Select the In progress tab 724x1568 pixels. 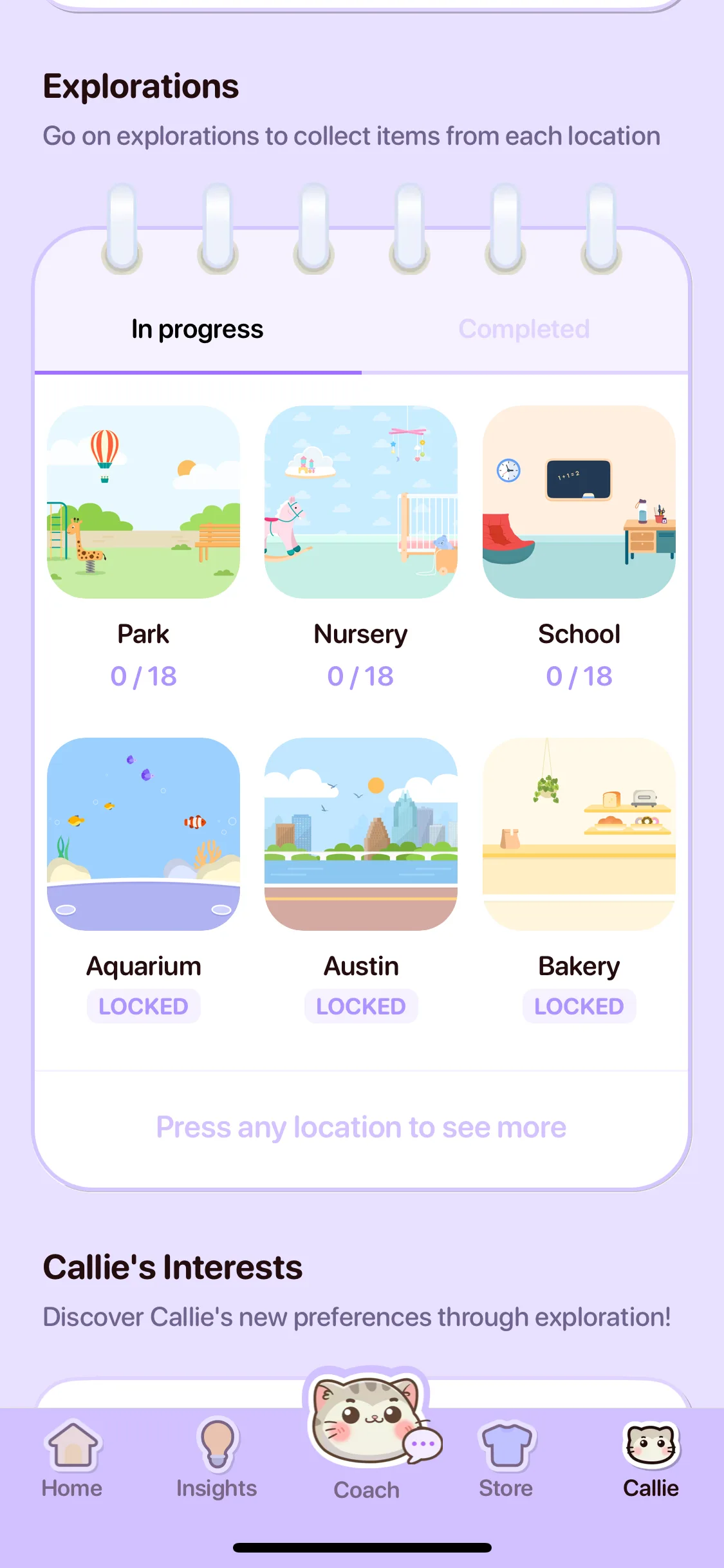click(197, 330)
